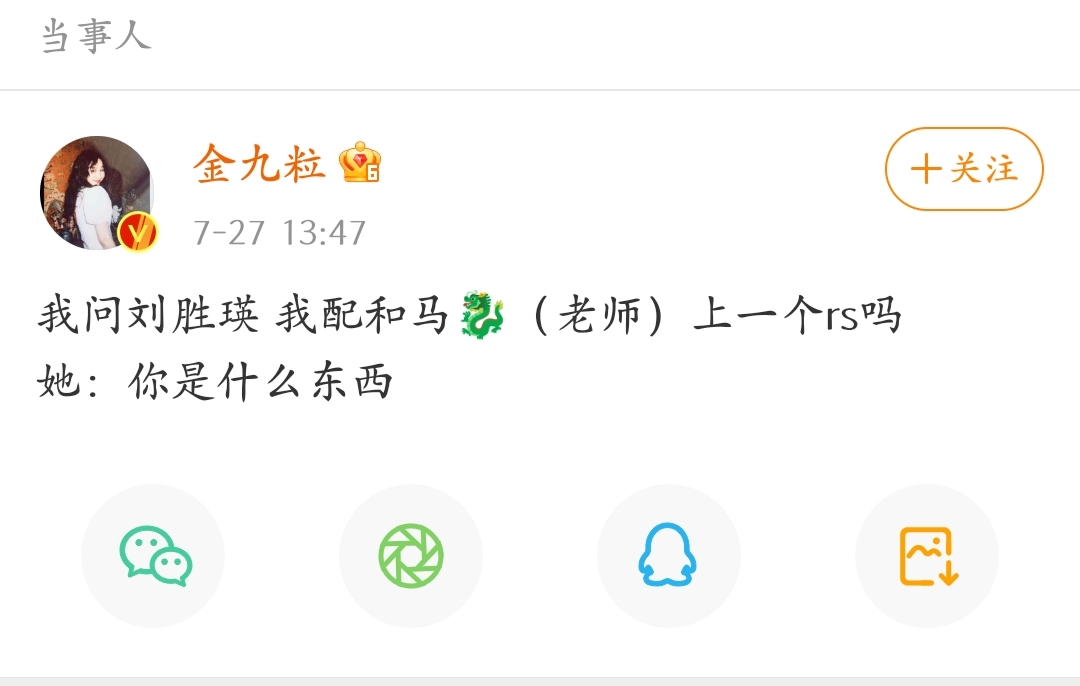This screenshot has width=1080, height=686.
Task: Follow 金九粒 with the 关注 button
Action: (964, 169)
